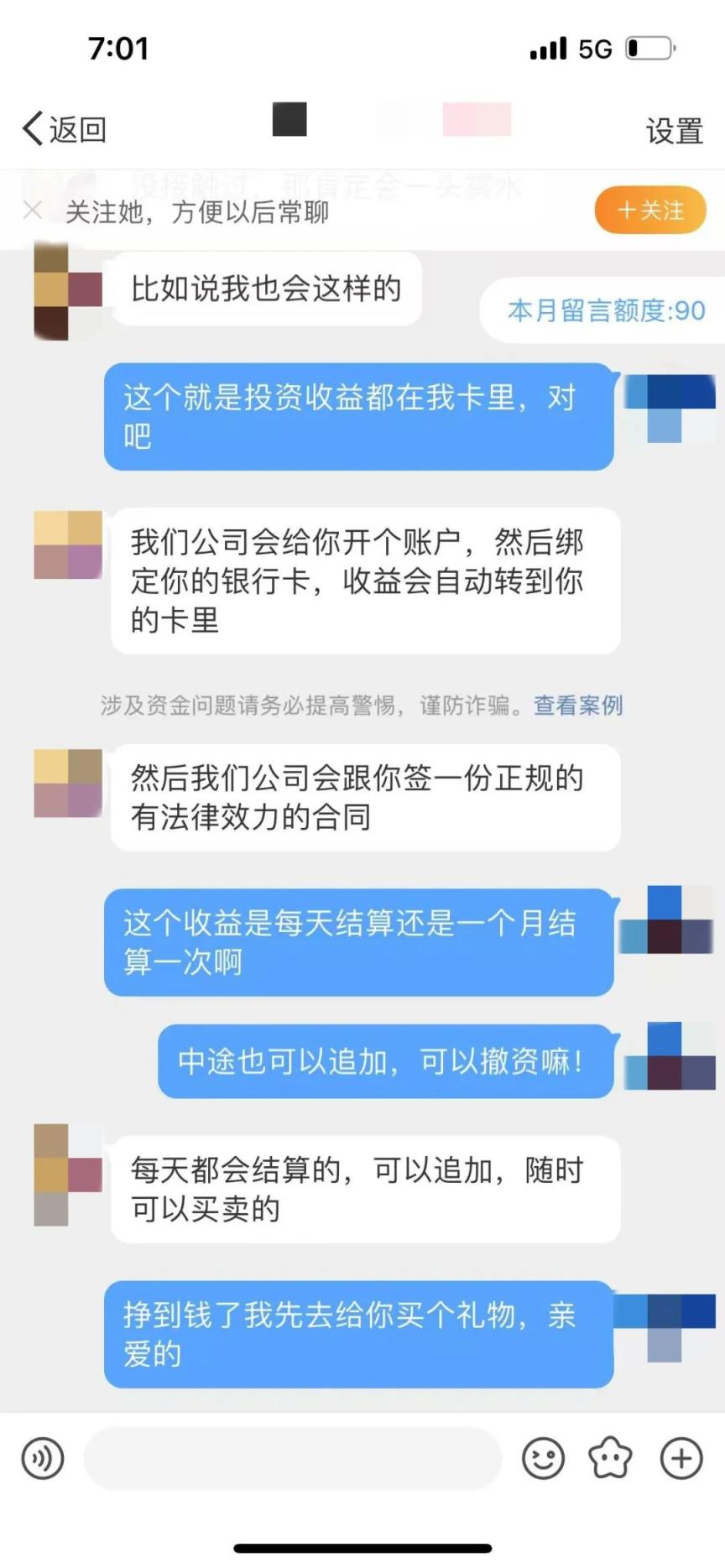Dismiss the 关注她 follow banner
The image size is (725, 1568).
coord(33,210)
